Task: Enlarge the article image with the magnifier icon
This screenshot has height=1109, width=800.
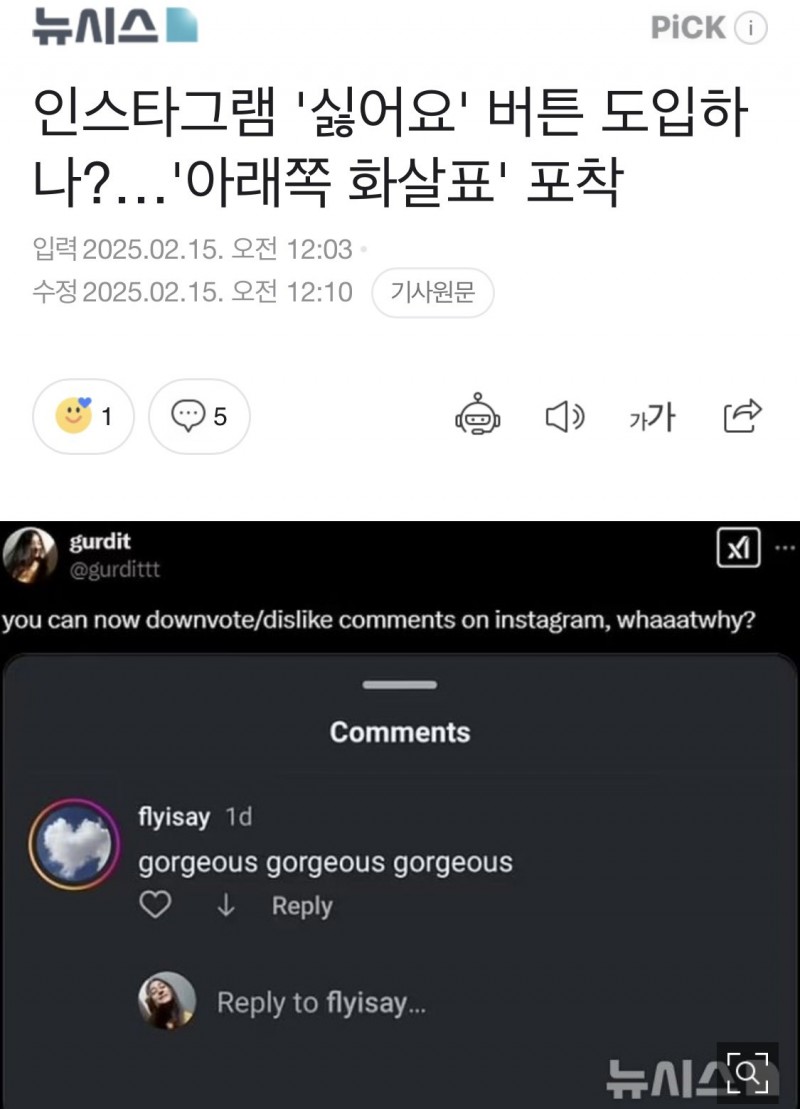Action: [746, 1073]
